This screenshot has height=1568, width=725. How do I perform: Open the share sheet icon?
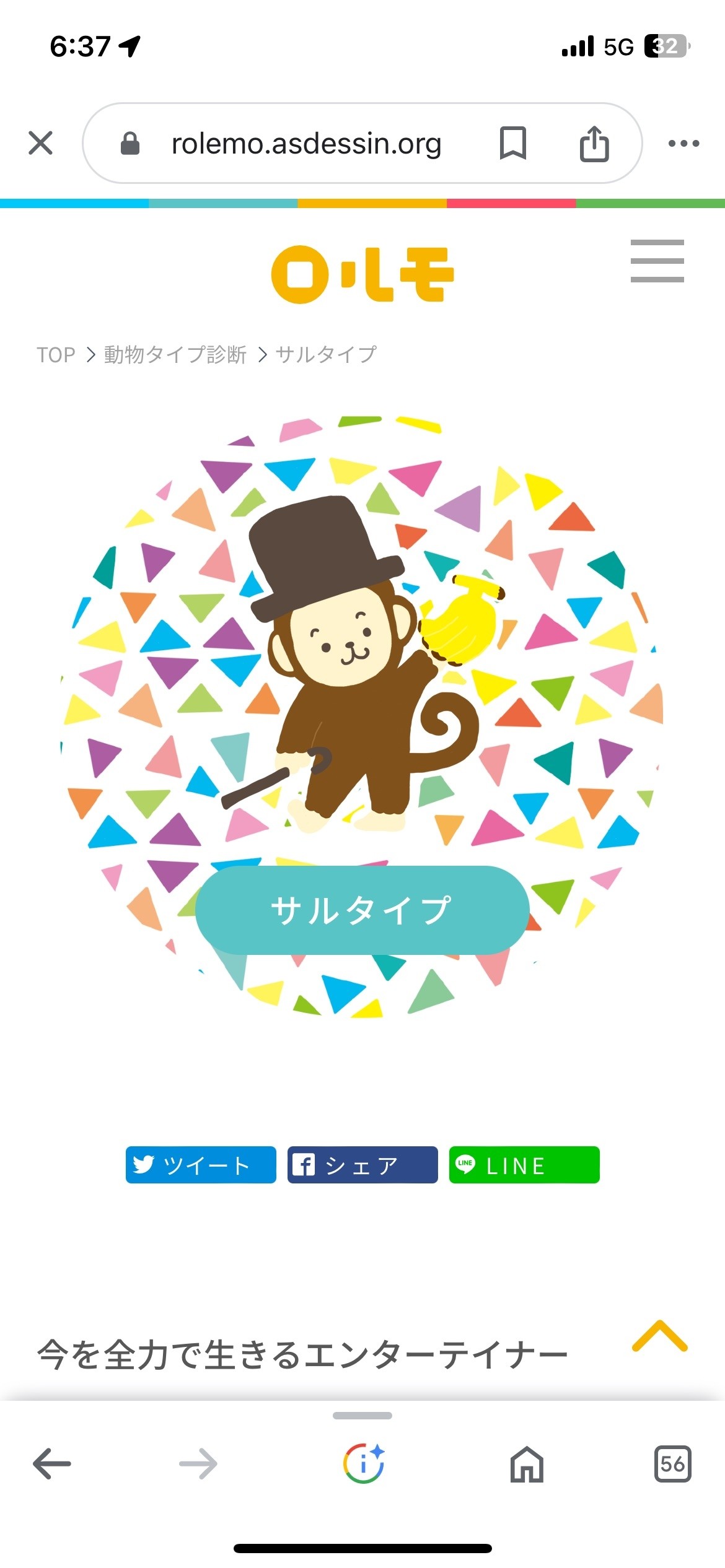pyautogui.click(x=594, y=143)
